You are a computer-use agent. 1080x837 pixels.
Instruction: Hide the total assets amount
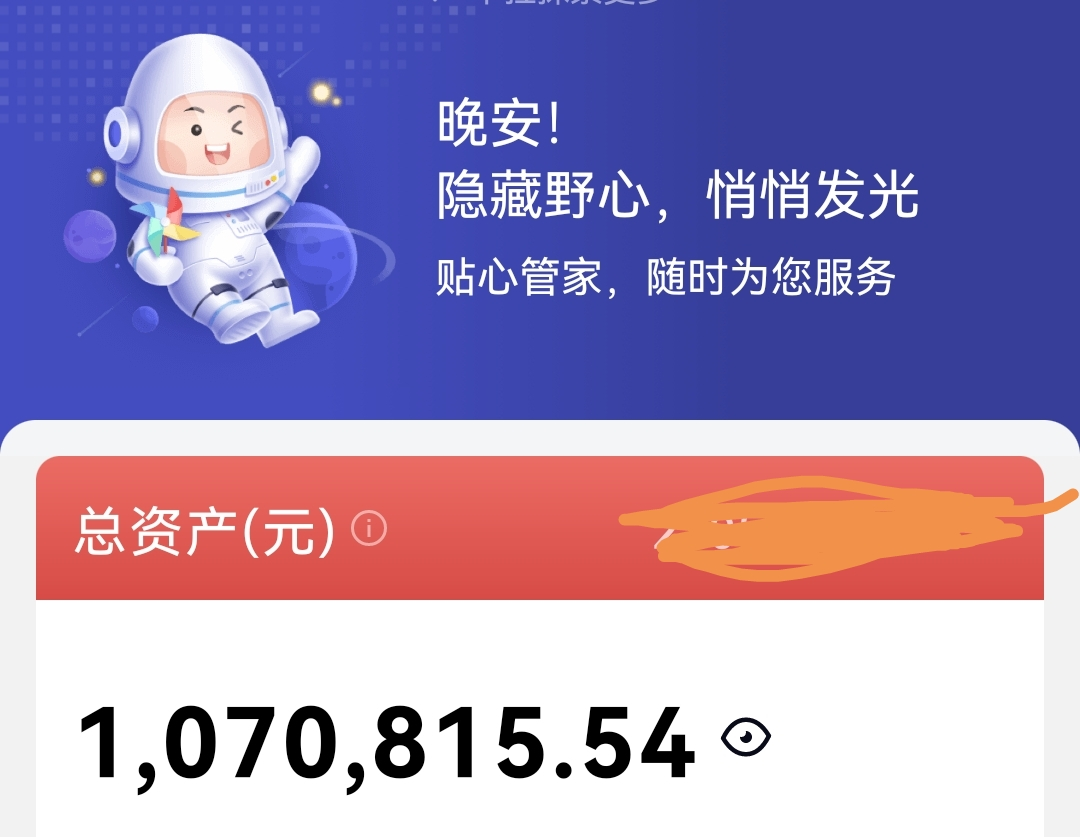click(x=746, y=738)
